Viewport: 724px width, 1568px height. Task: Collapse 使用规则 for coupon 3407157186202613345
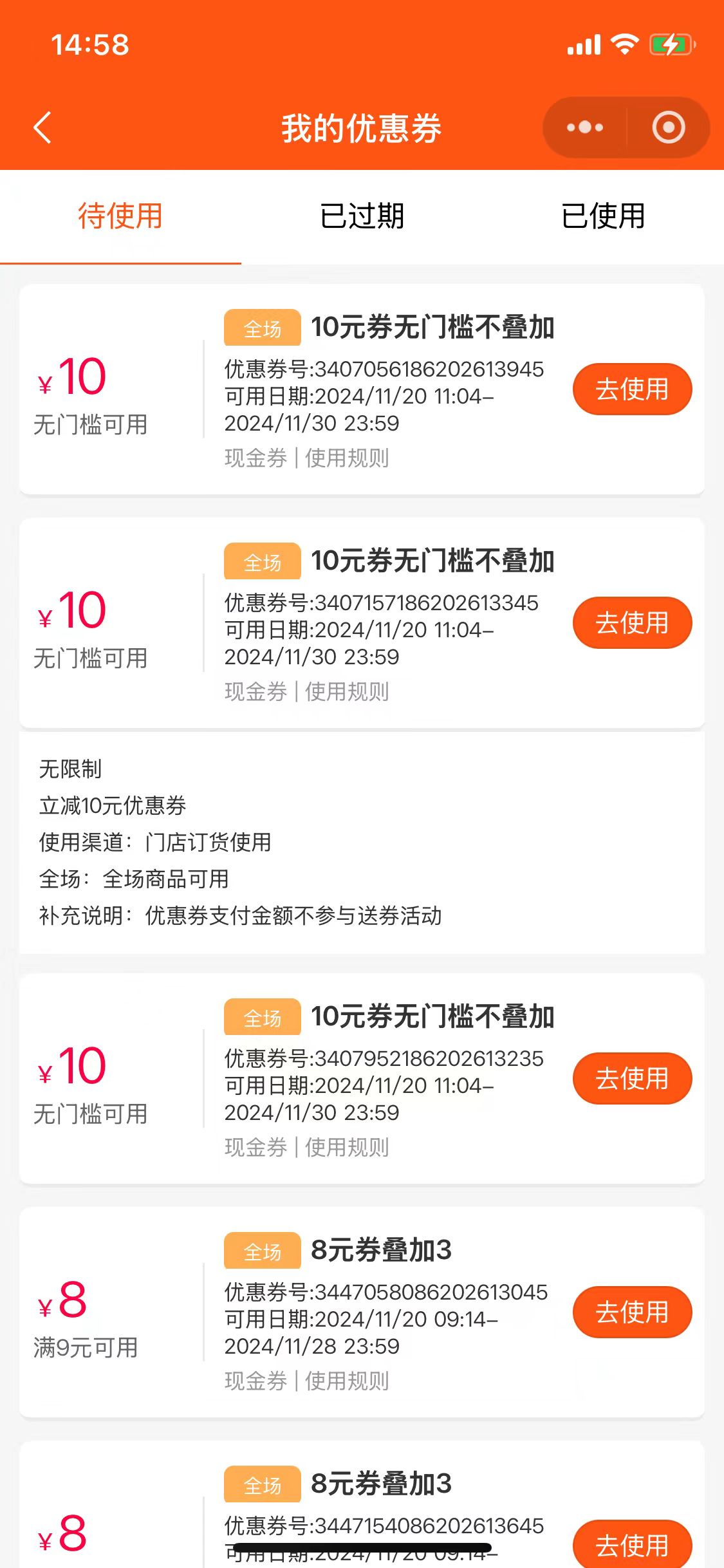tap(347, 692)
